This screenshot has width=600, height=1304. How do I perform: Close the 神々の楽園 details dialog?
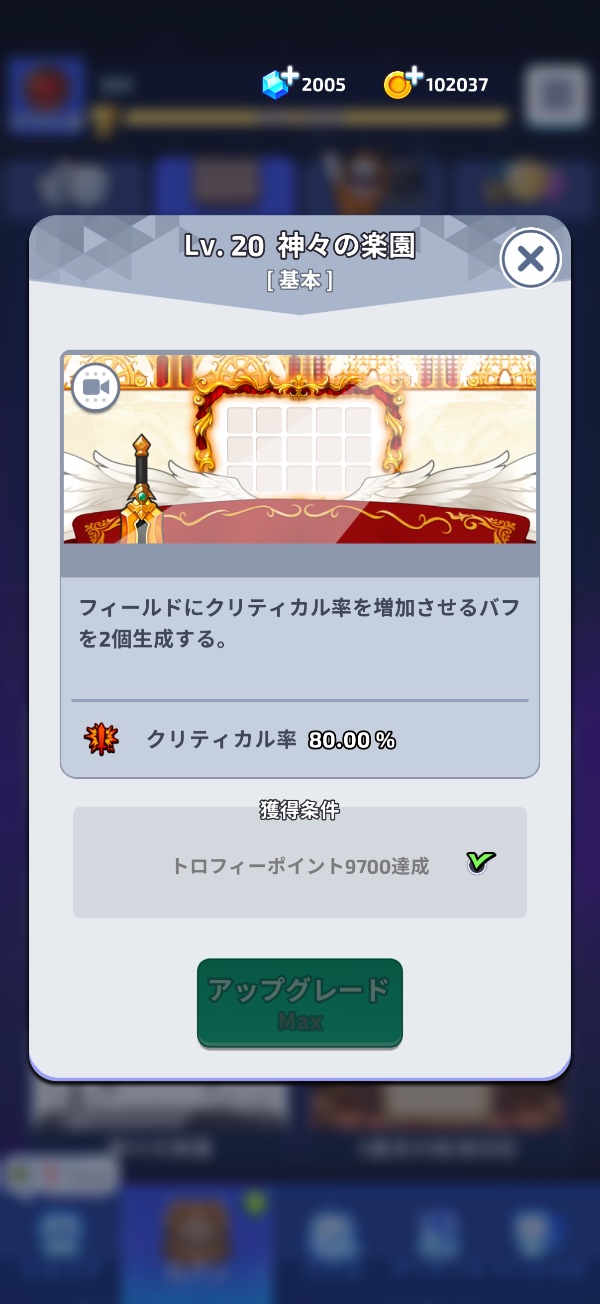(x=530, y=260)
